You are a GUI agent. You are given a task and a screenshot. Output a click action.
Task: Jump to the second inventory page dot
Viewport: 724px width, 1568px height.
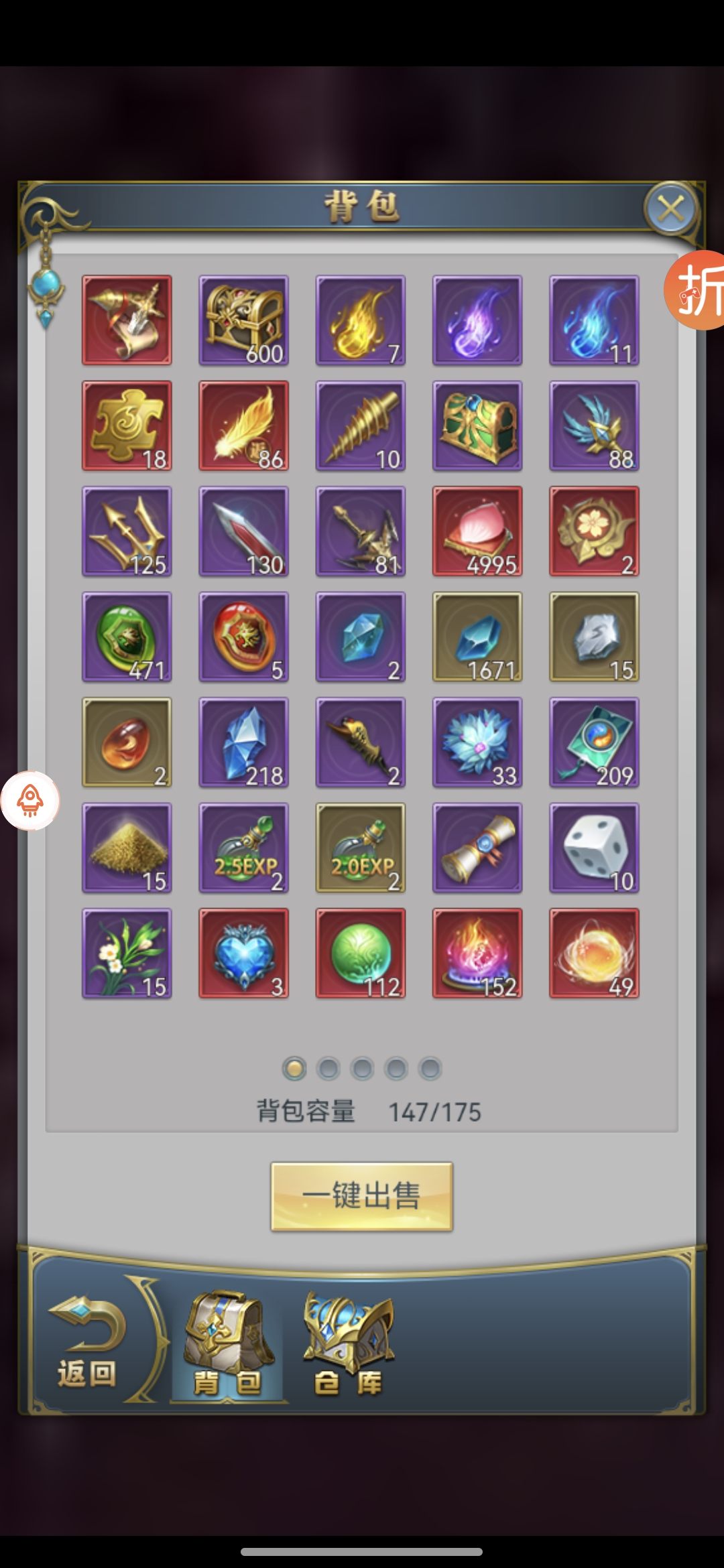(x=328, y=1069)
